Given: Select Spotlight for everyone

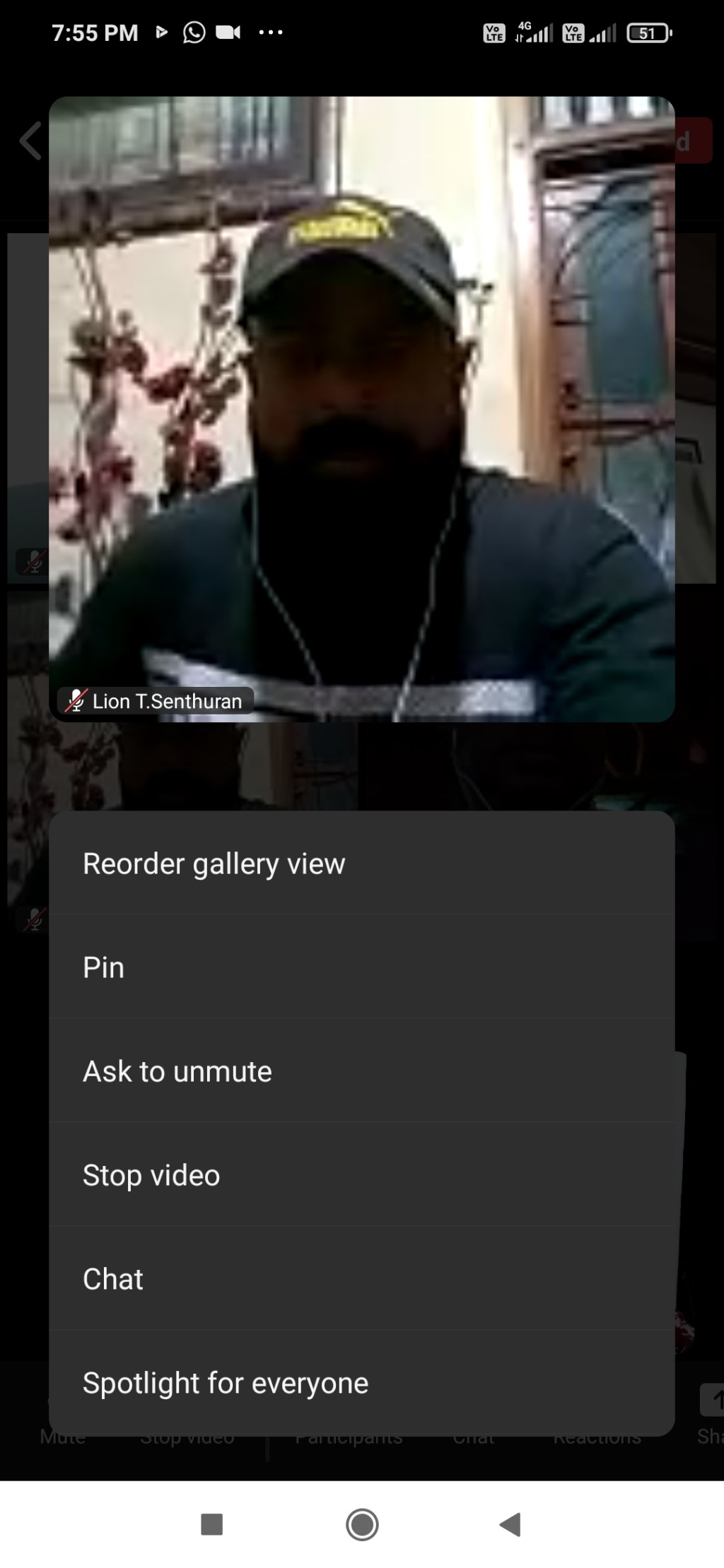Looking at the screenshot, I should [x=361, y=1383].
